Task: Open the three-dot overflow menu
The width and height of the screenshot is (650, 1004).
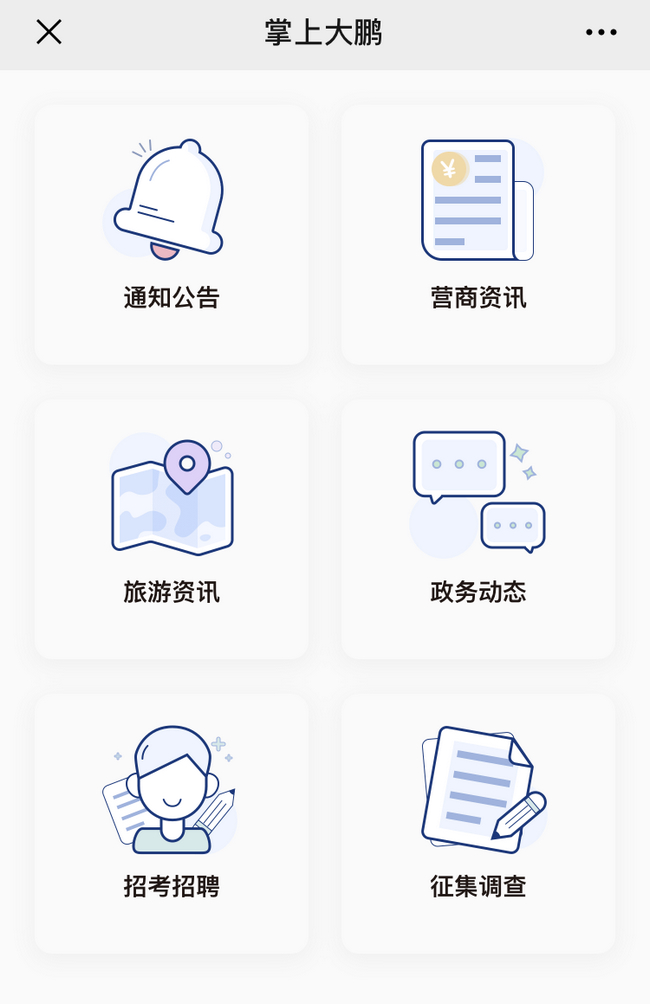Action: [x=601, y=32]
